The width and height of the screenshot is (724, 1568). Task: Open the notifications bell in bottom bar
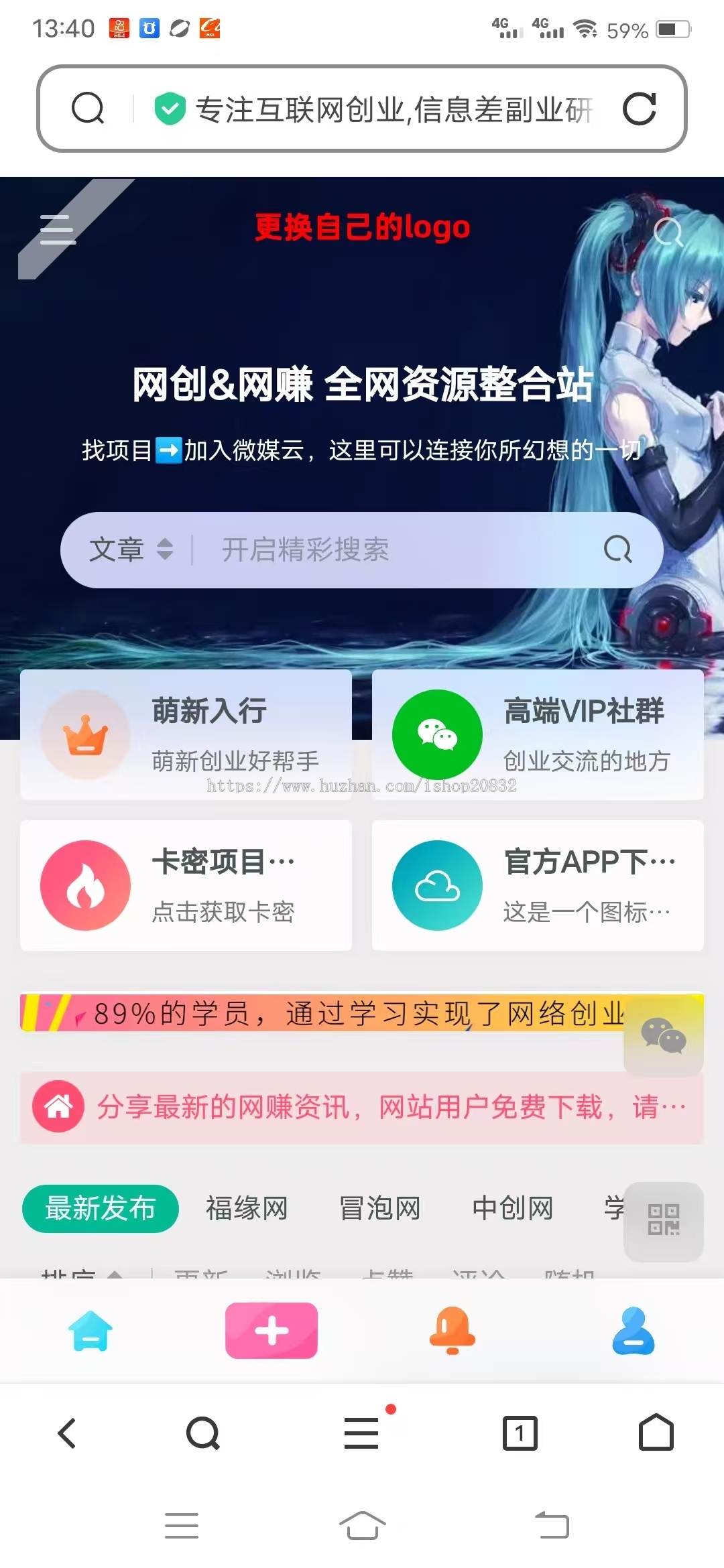click(x=452, y=1331)
